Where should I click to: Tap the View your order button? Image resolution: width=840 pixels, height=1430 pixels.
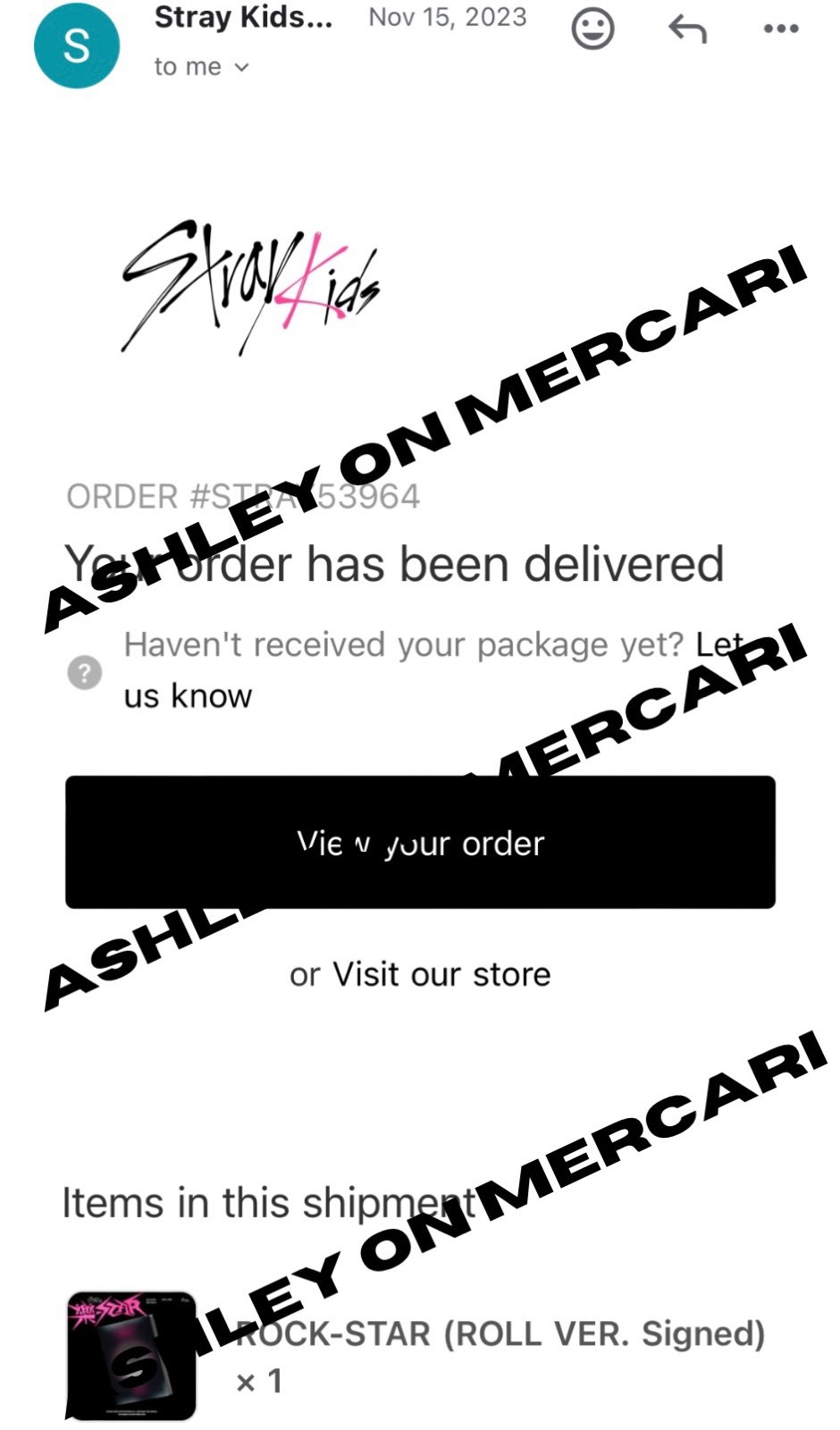(420, 842)
